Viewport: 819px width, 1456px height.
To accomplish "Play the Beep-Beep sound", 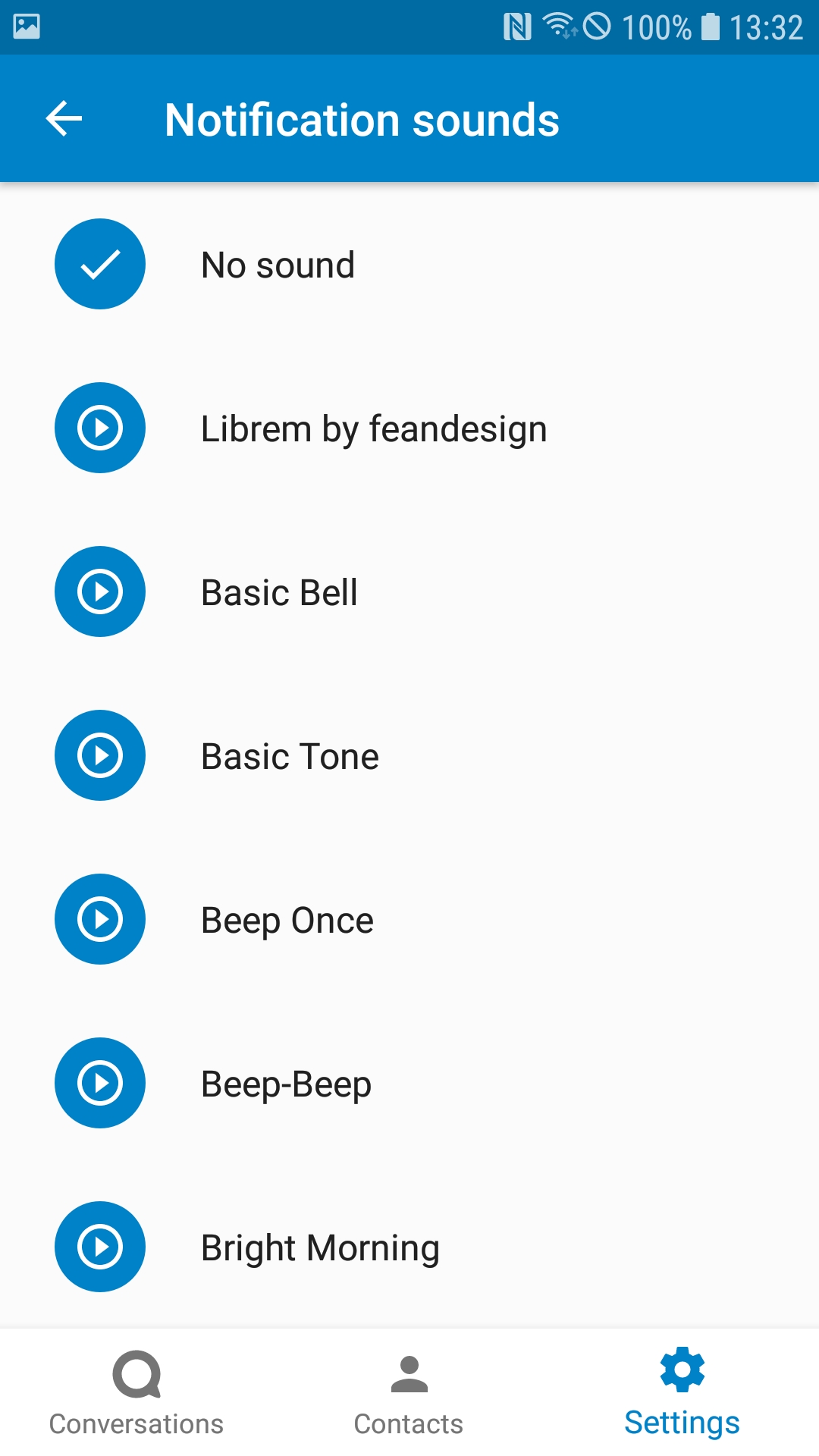I will (100, 1083).
